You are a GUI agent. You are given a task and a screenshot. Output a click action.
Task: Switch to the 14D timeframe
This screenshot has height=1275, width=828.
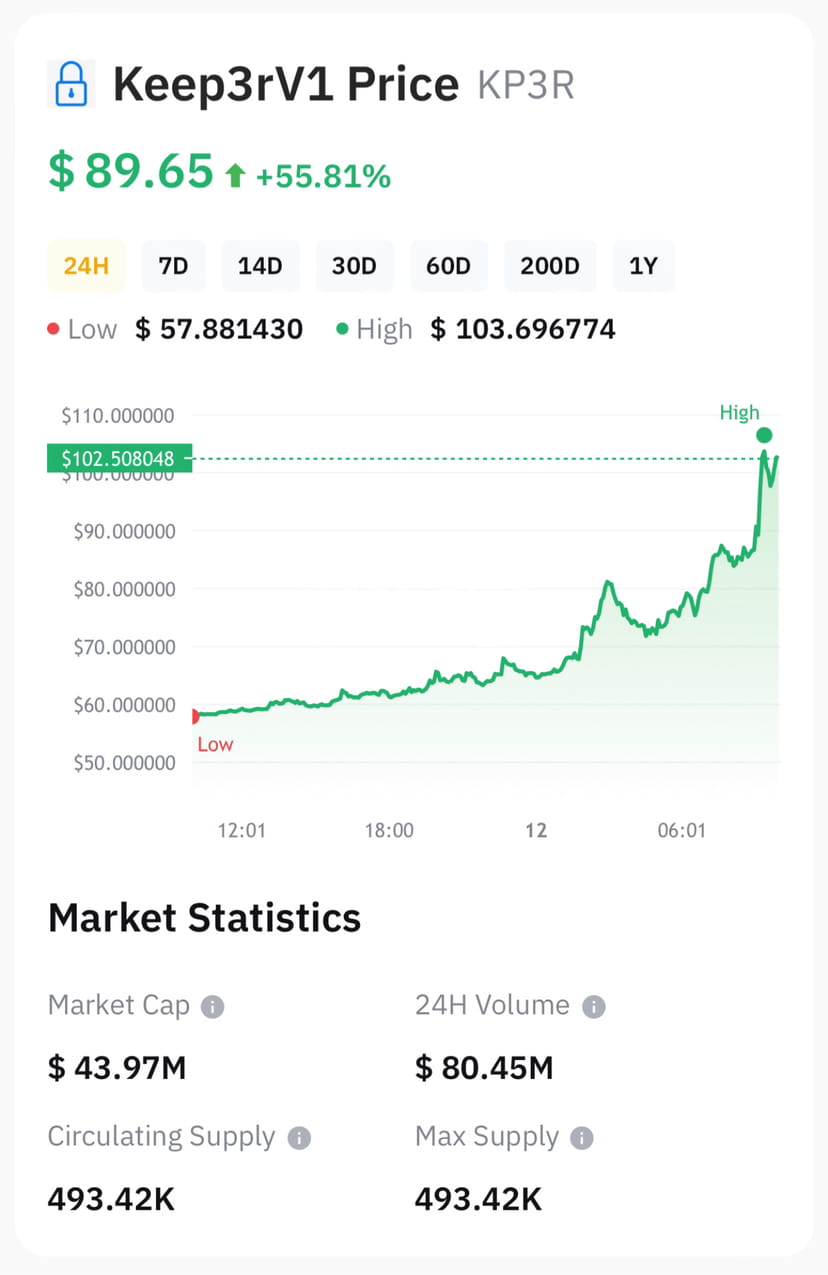(x=260, y=265)
